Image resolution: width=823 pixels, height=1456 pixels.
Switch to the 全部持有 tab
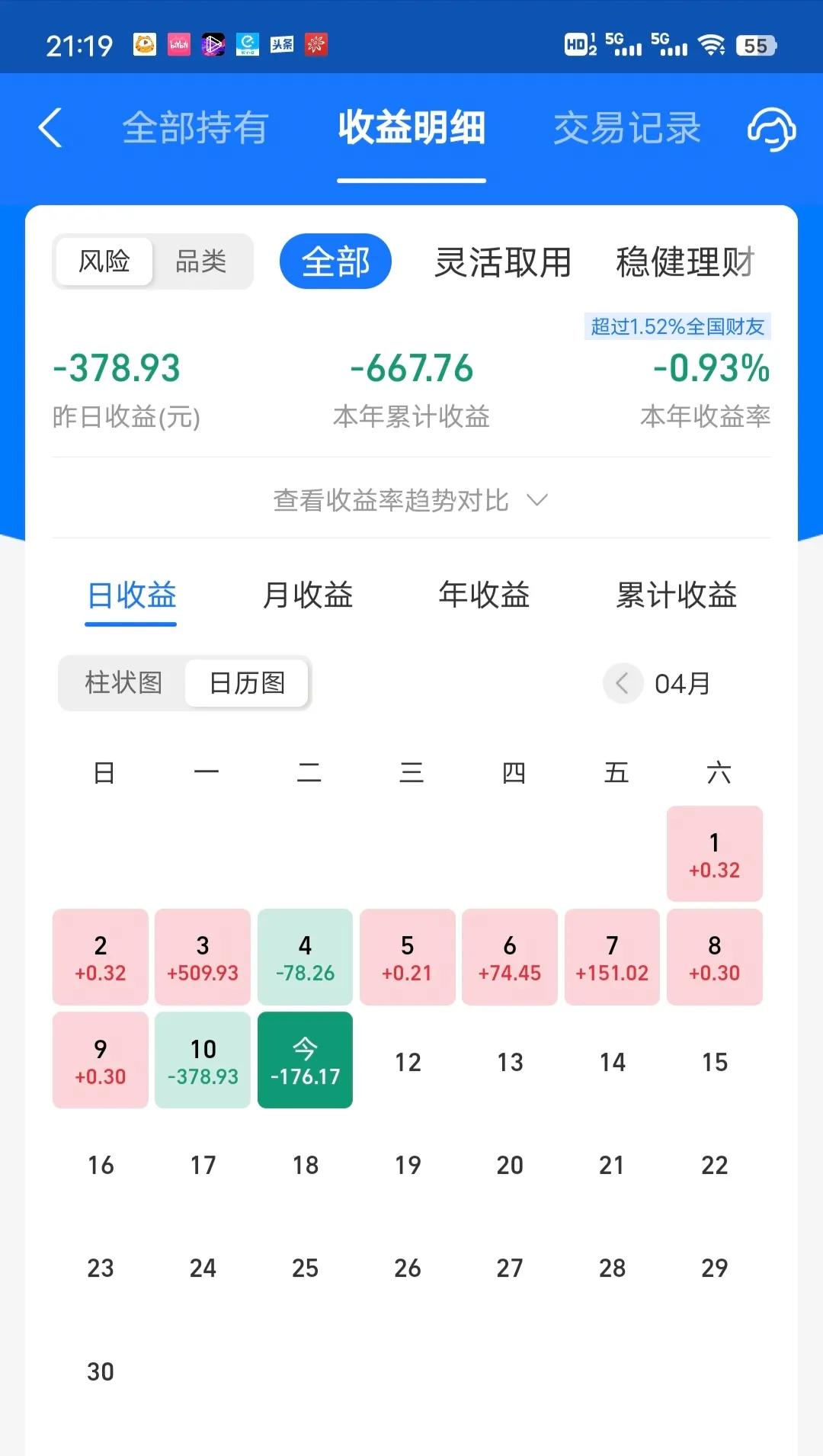195,128
